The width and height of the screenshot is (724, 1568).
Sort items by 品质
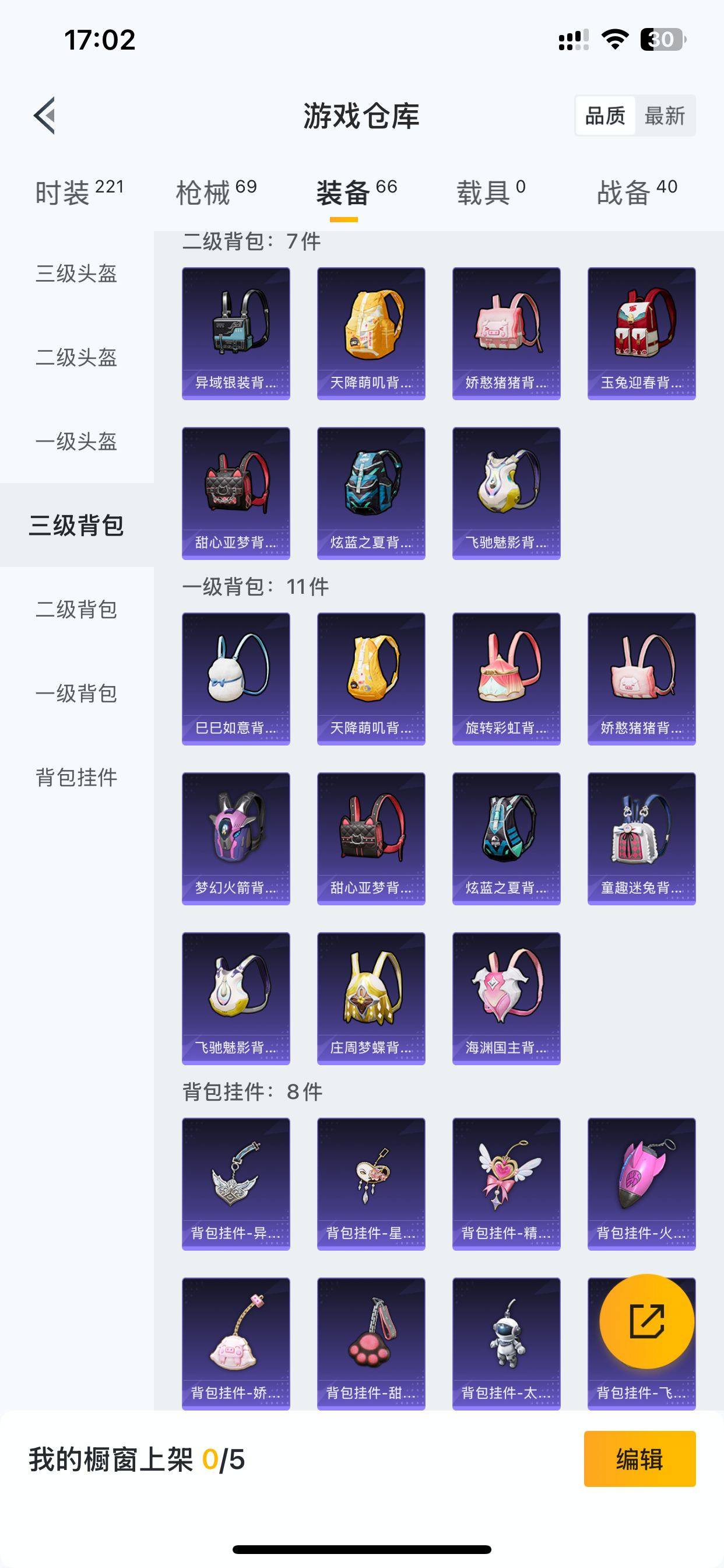pos(604,115)
